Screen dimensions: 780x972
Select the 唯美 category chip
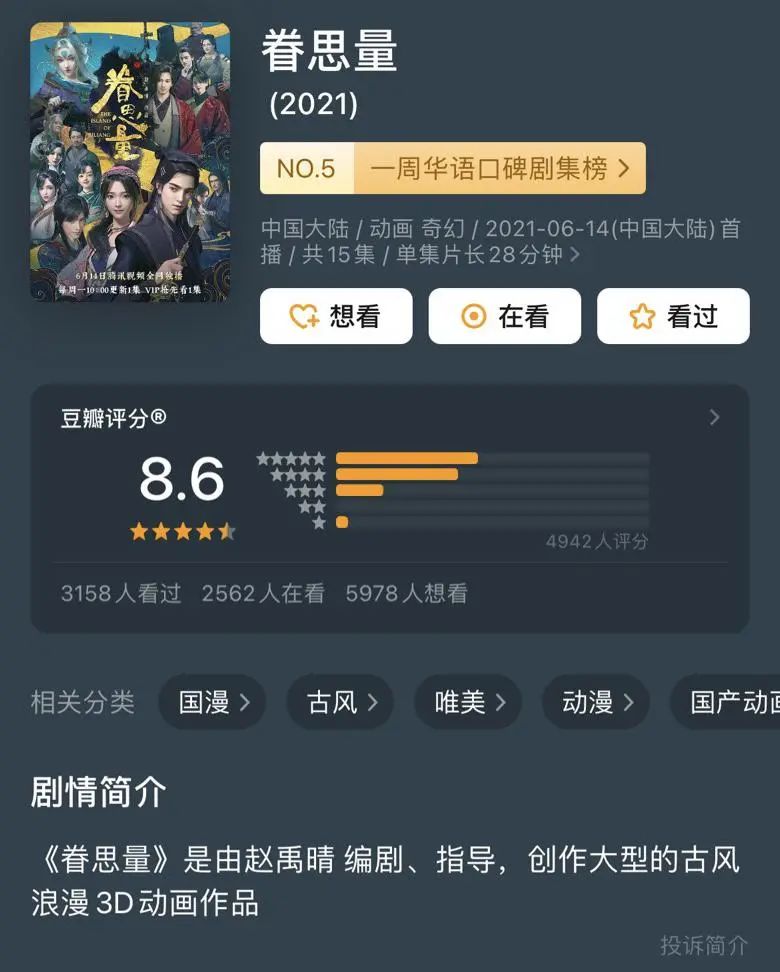click(468, 702)
